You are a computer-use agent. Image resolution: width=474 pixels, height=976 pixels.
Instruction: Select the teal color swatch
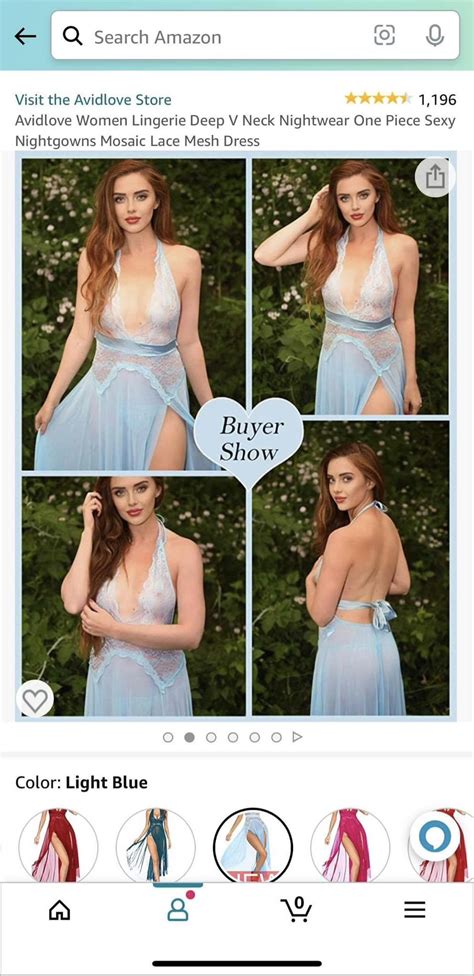156,845
